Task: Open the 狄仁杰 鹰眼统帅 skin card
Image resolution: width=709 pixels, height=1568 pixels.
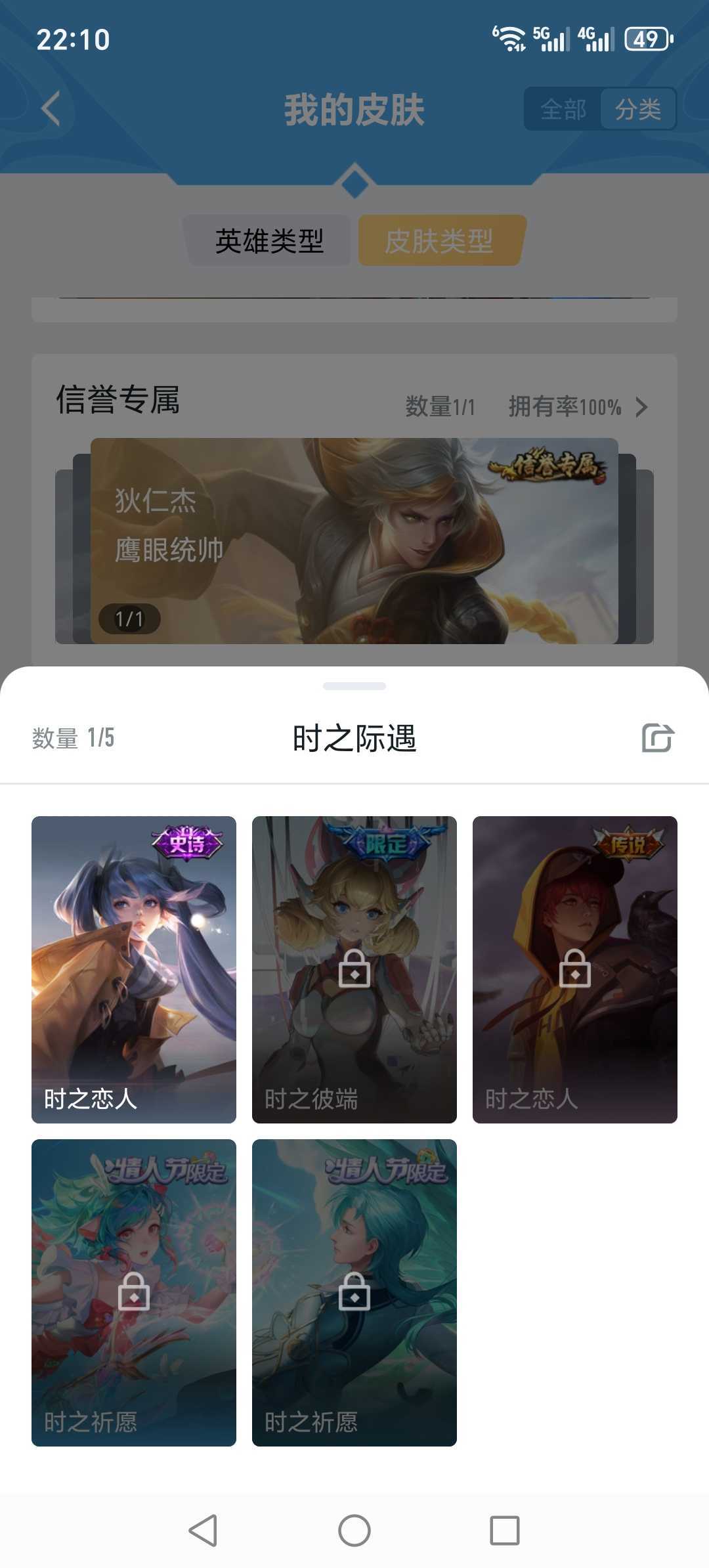Action: point(354,541)
